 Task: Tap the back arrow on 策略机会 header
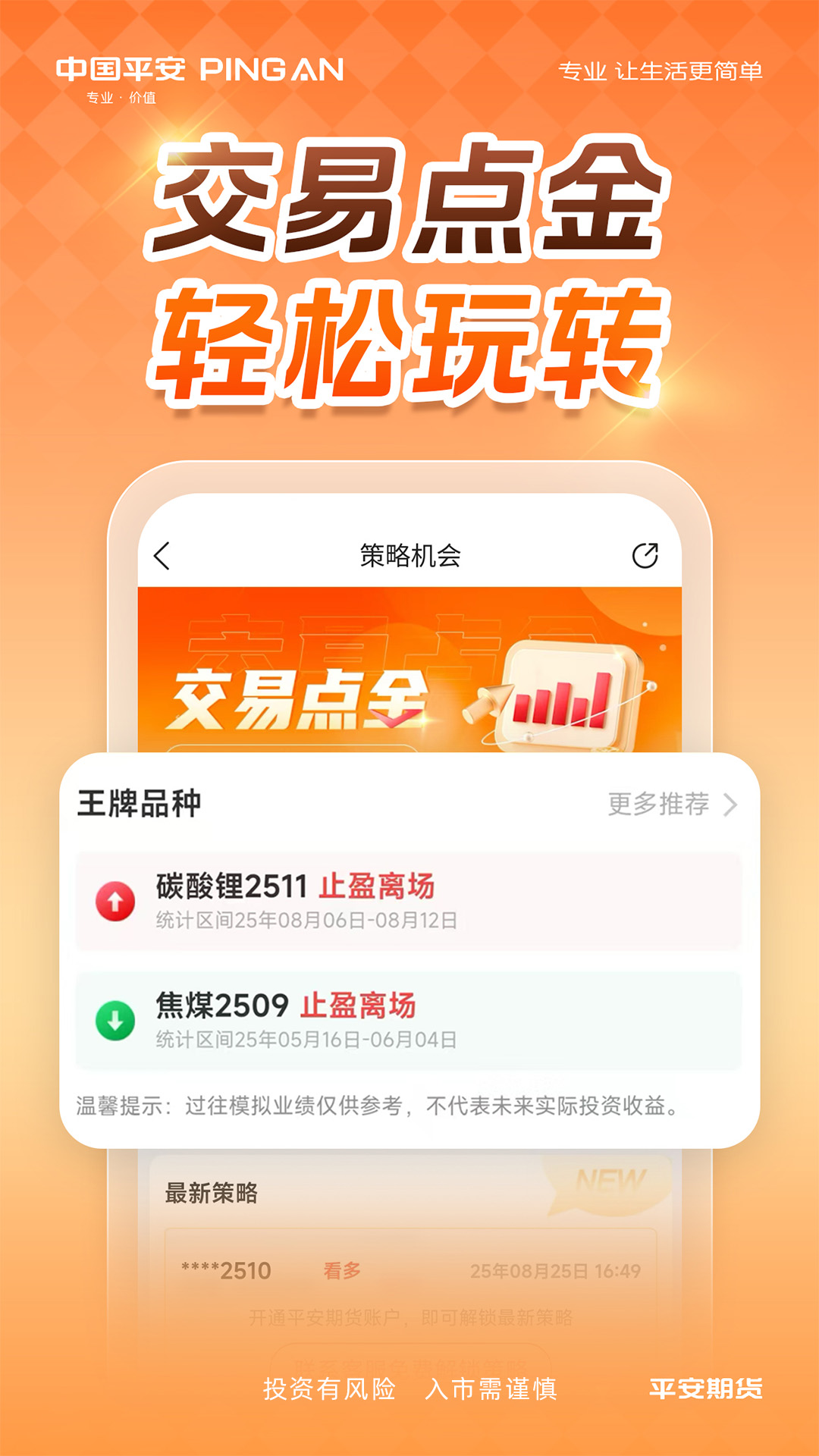coord(162,556)
